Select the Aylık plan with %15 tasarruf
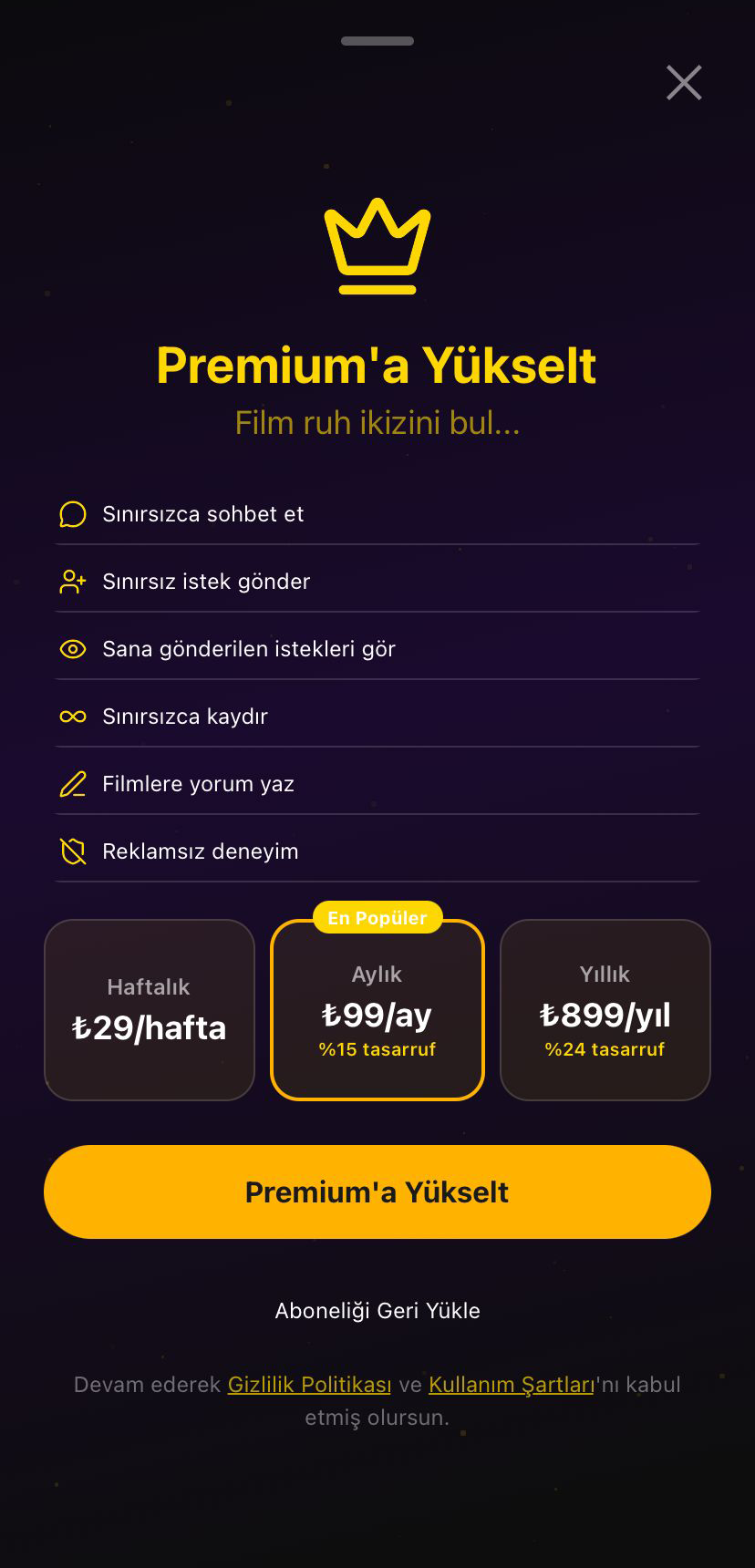Screen dimensions: 755x1568 (x=377, y=1010)
